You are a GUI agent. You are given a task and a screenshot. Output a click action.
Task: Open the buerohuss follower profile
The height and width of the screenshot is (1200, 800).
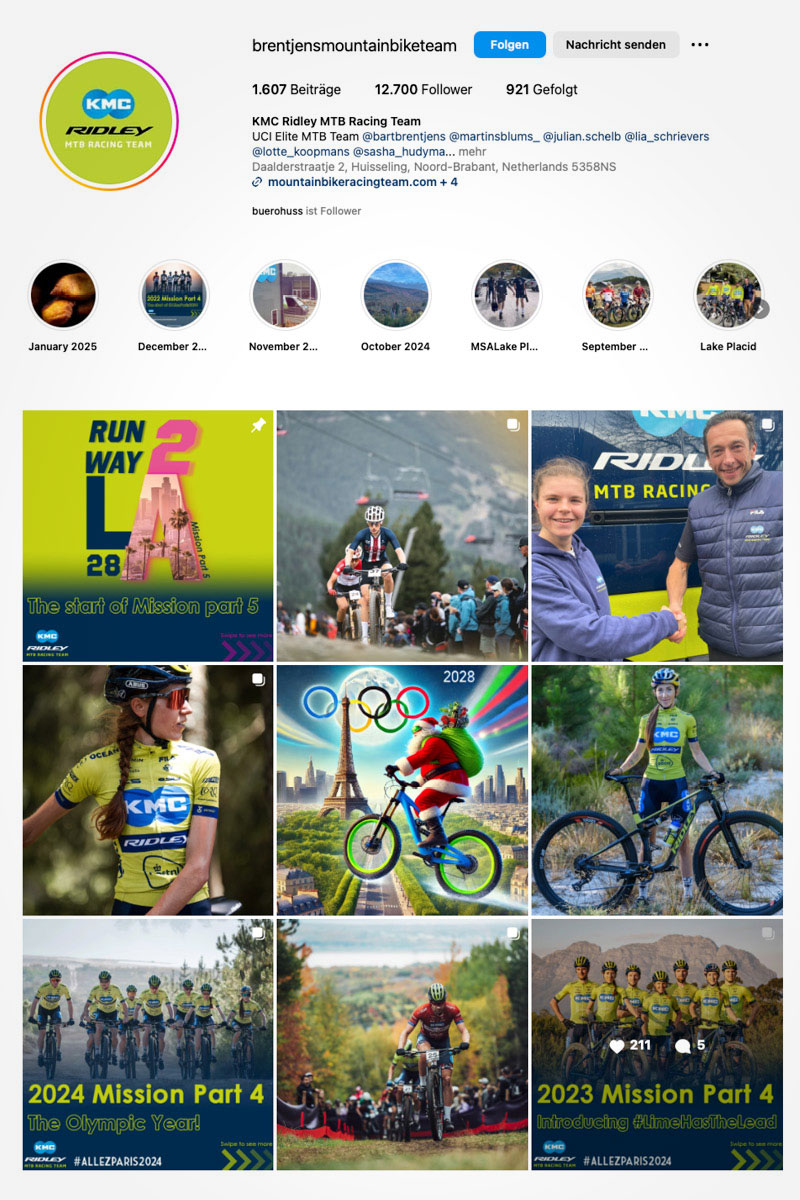click(277, 211)
